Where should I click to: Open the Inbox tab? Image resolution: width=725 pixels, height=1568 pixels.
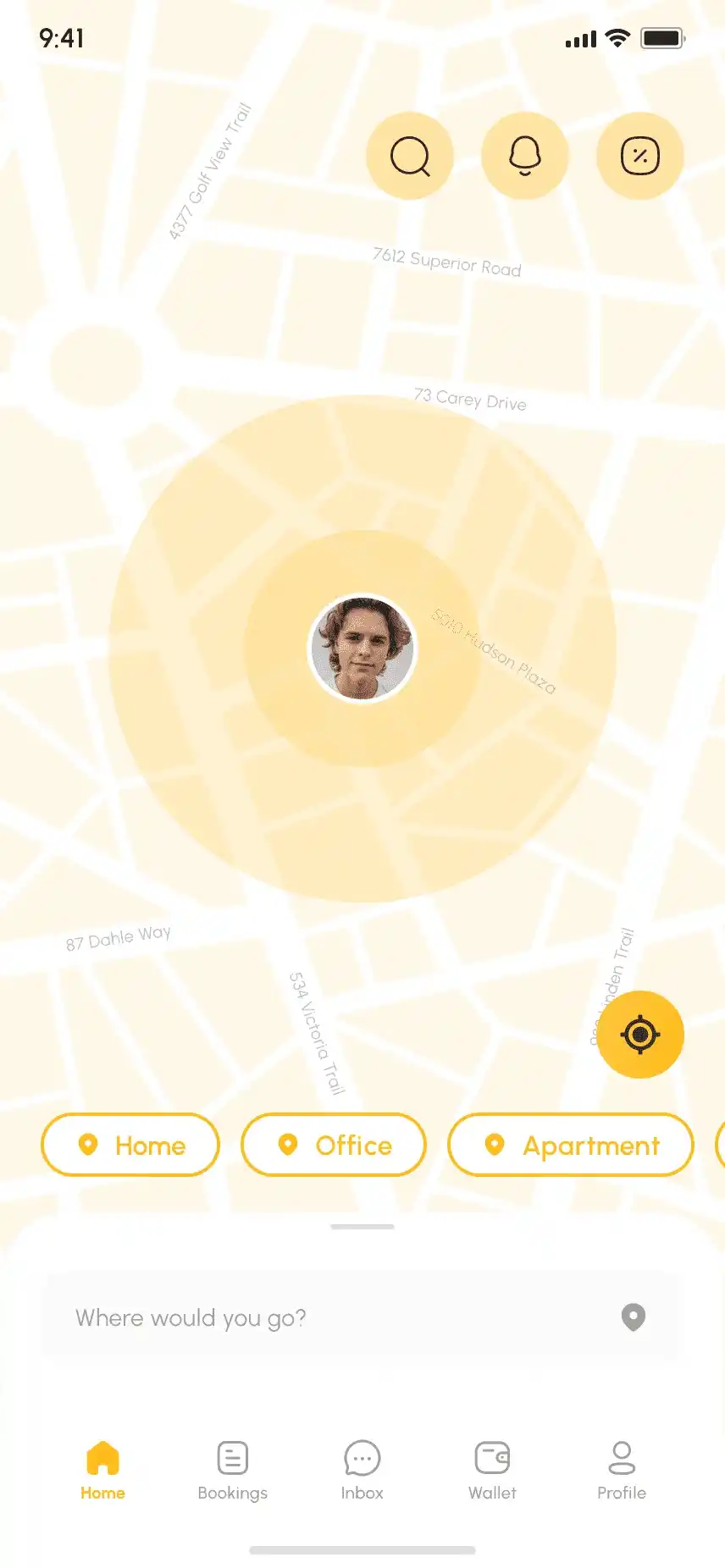362,1471
